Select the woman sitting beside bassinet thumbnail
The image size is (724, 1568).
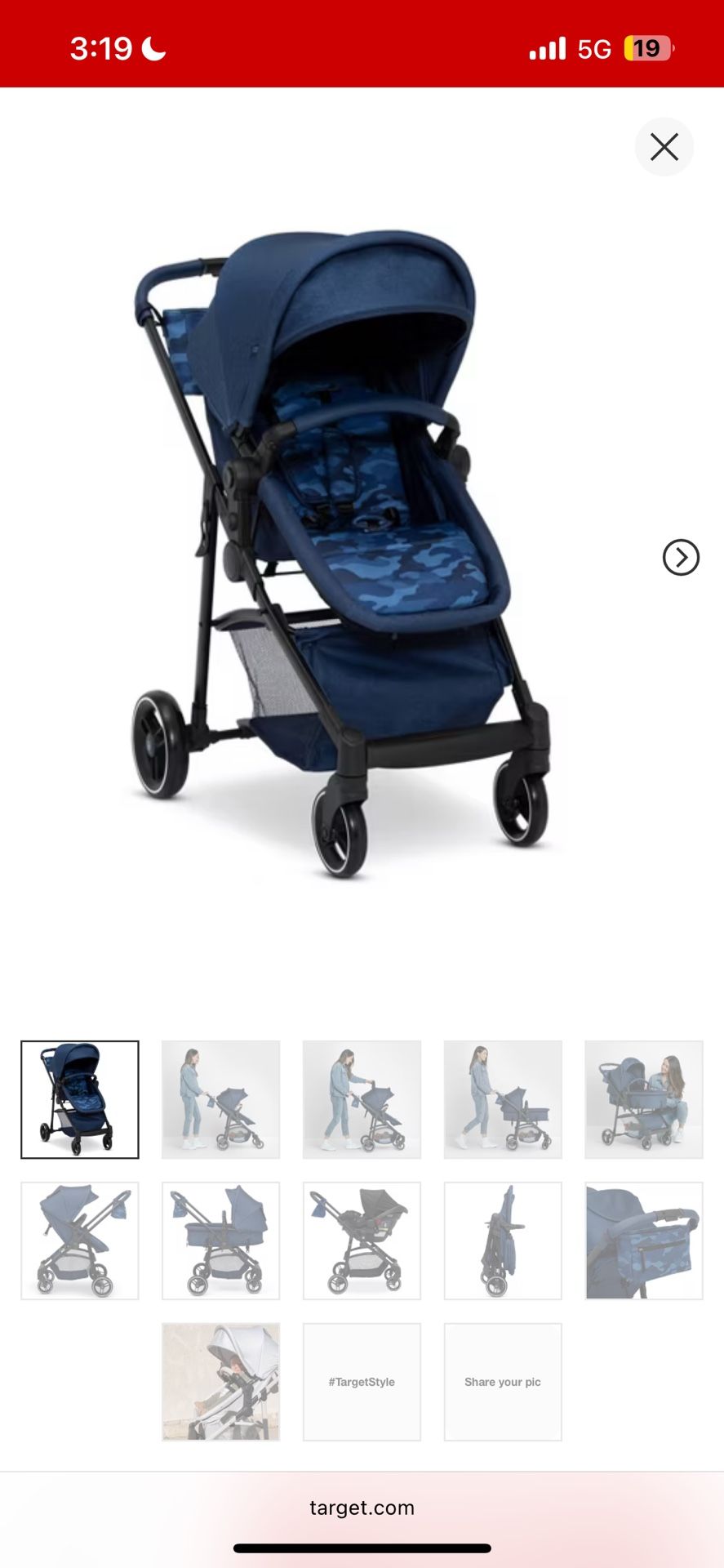click(x=643, y=1098)
